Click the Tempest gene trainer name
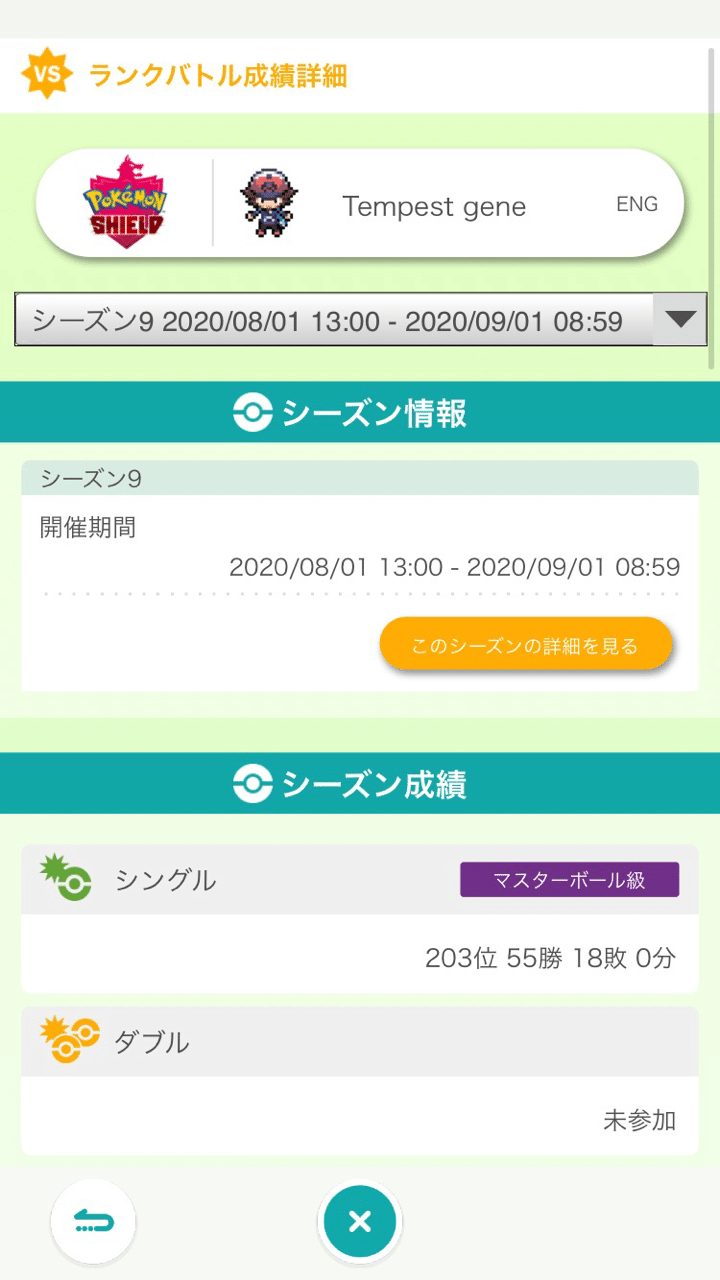This screenshot has width=720, height=1280. [434, 206]
